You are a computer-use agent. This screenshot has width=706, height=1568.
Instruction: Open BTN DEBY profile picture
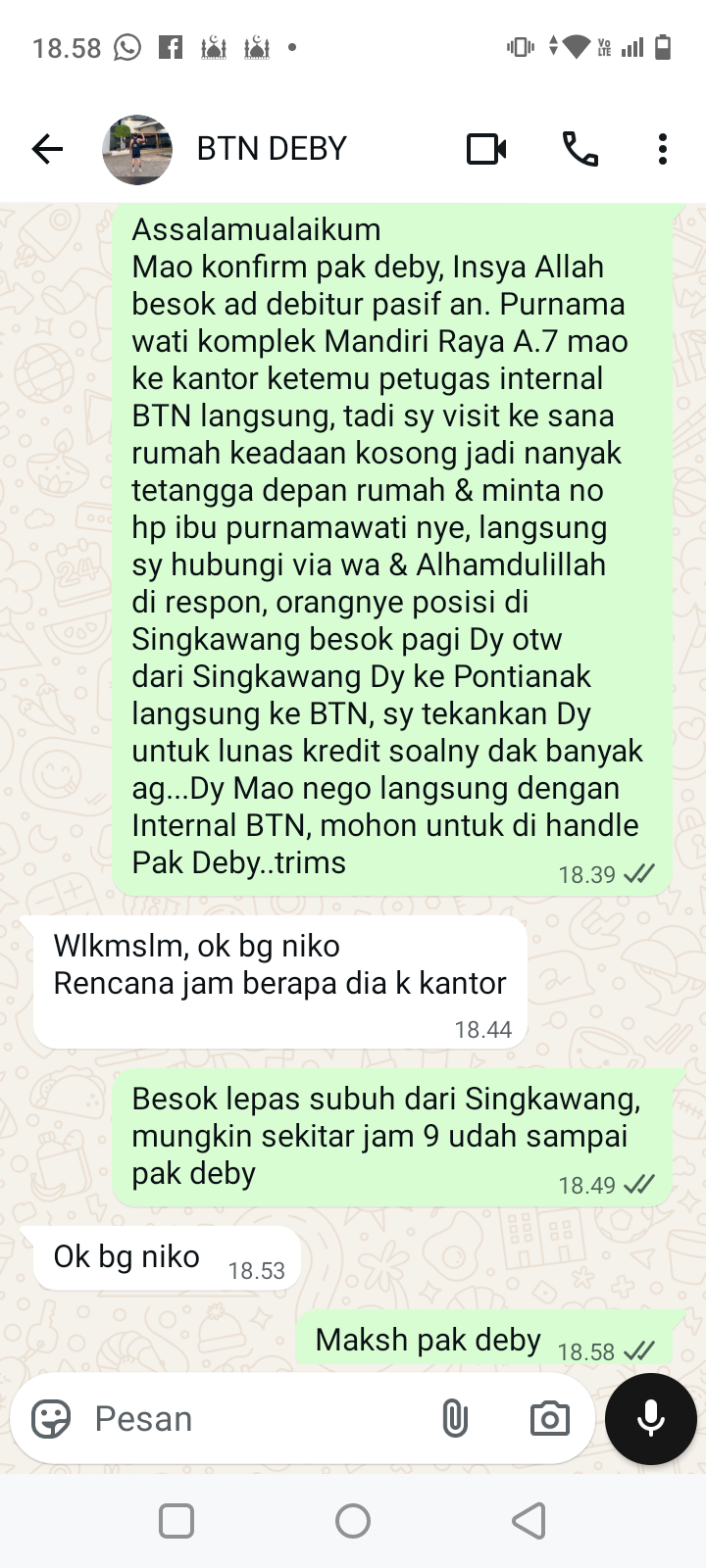pos(137,149)
